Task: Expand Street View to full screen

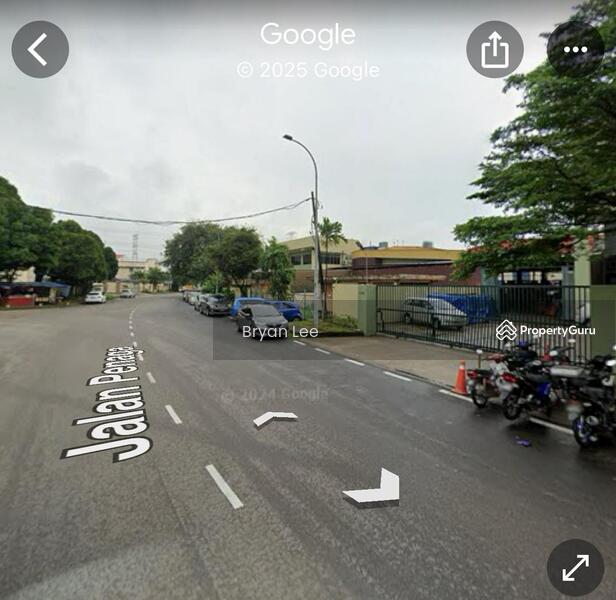Action: tap(575, 568)
